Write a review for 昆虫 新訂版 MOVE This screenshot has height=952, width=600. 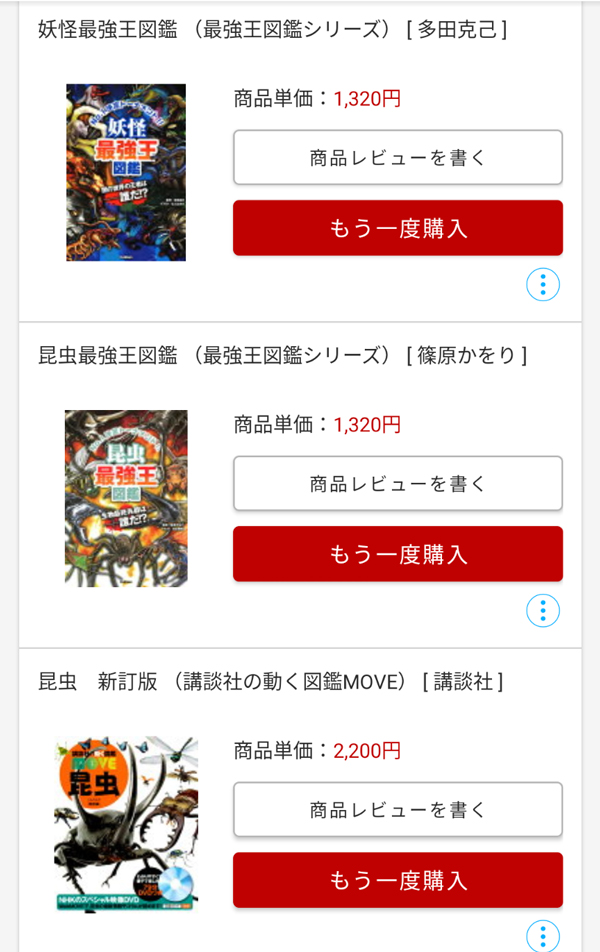pyautogui.click(x=398, y=809)
